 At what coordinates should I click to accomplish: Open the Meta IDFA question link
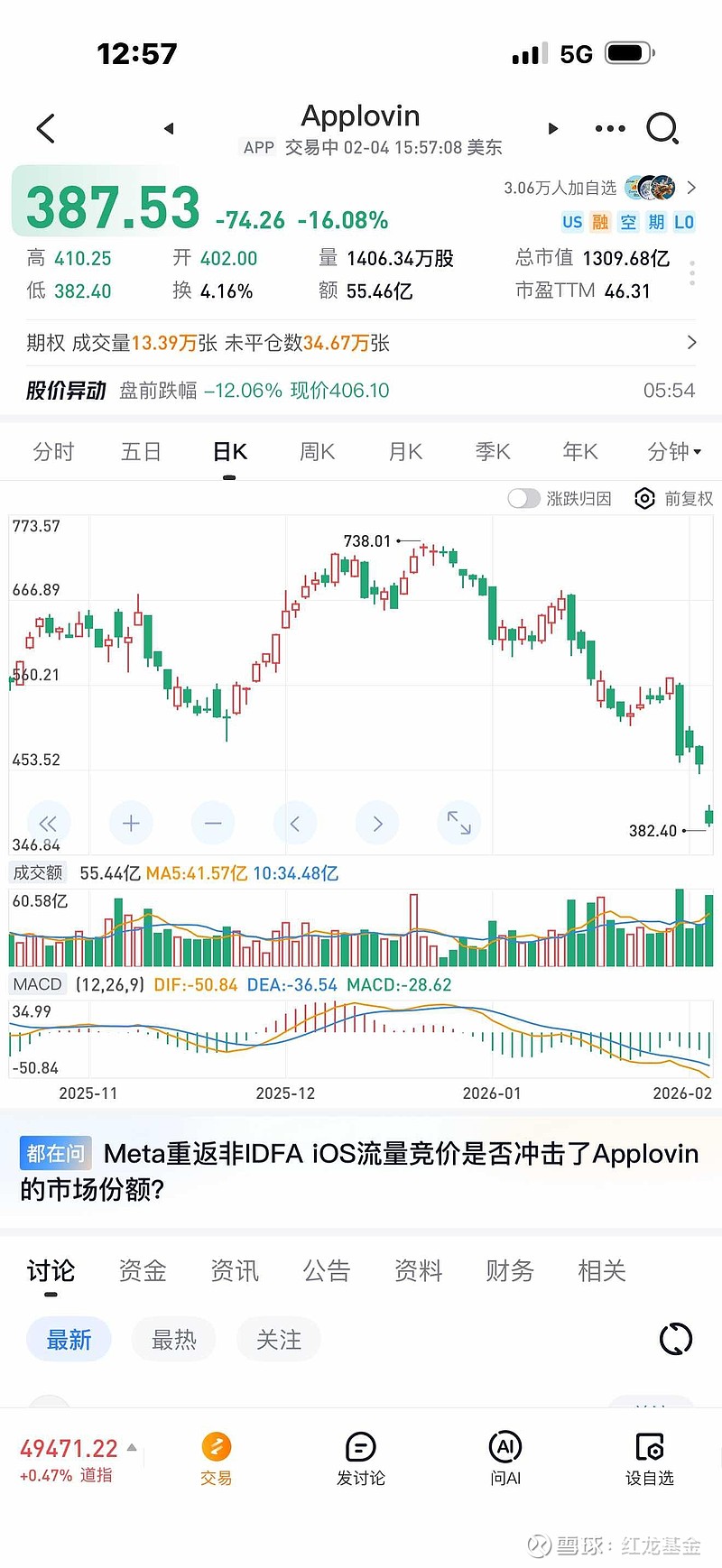[x=361, y=1170]
